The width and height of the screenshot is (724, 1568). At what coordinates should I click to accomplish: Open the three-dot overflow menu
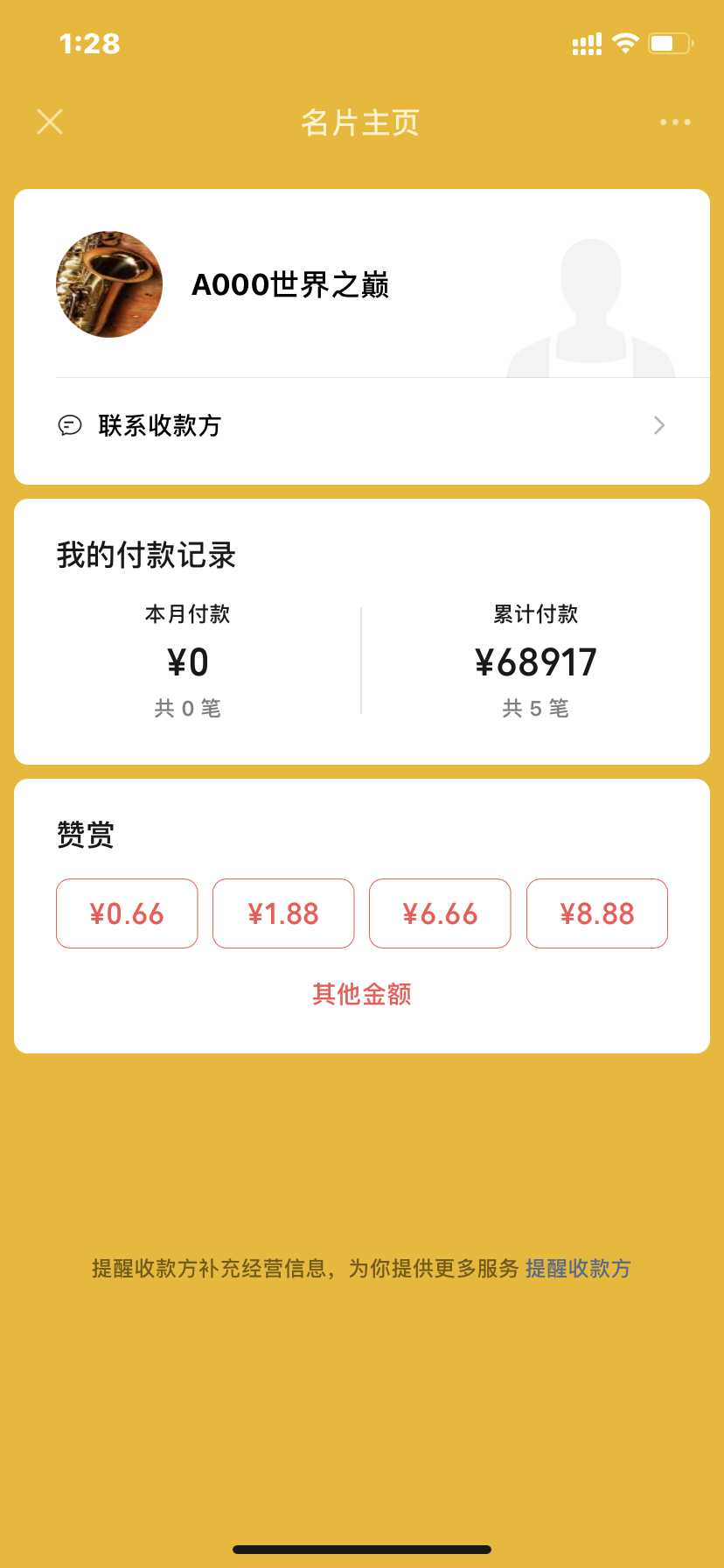pyautogui.click(x=675, y=122)
